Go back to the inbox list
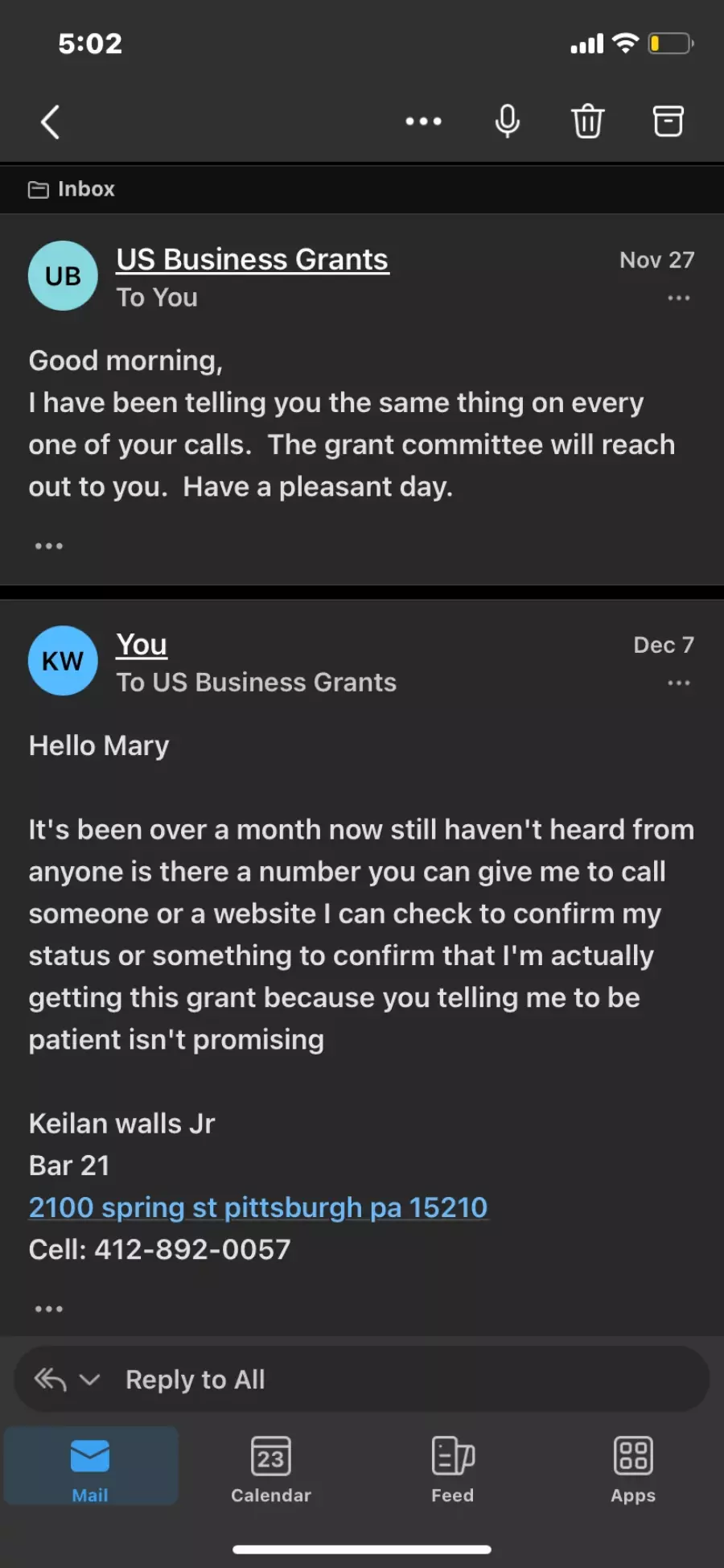724x1568 pixels. pos(51,122)
